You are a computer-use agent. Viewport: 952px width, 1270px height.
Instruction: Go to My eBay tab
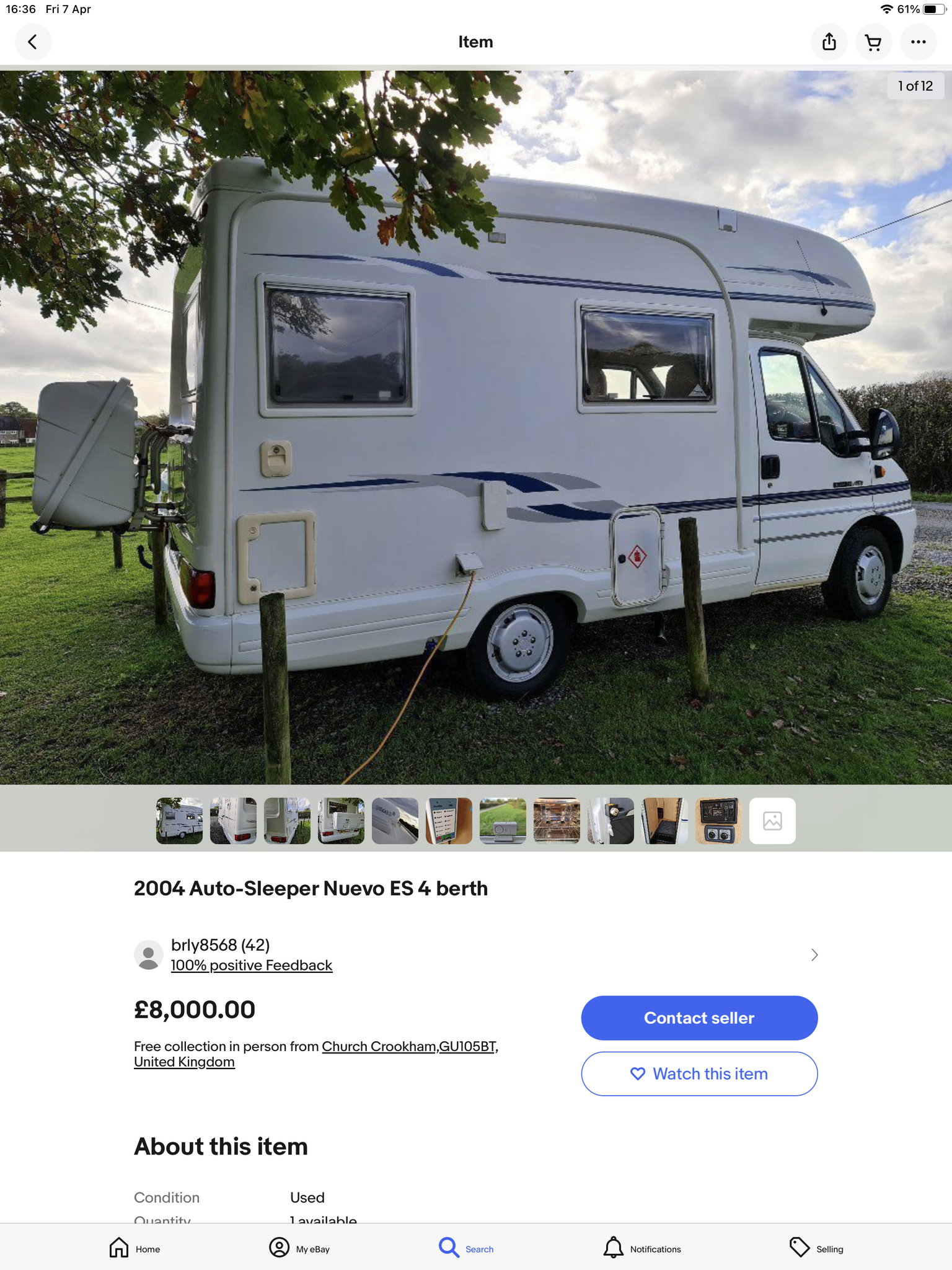click(299, 1248)
